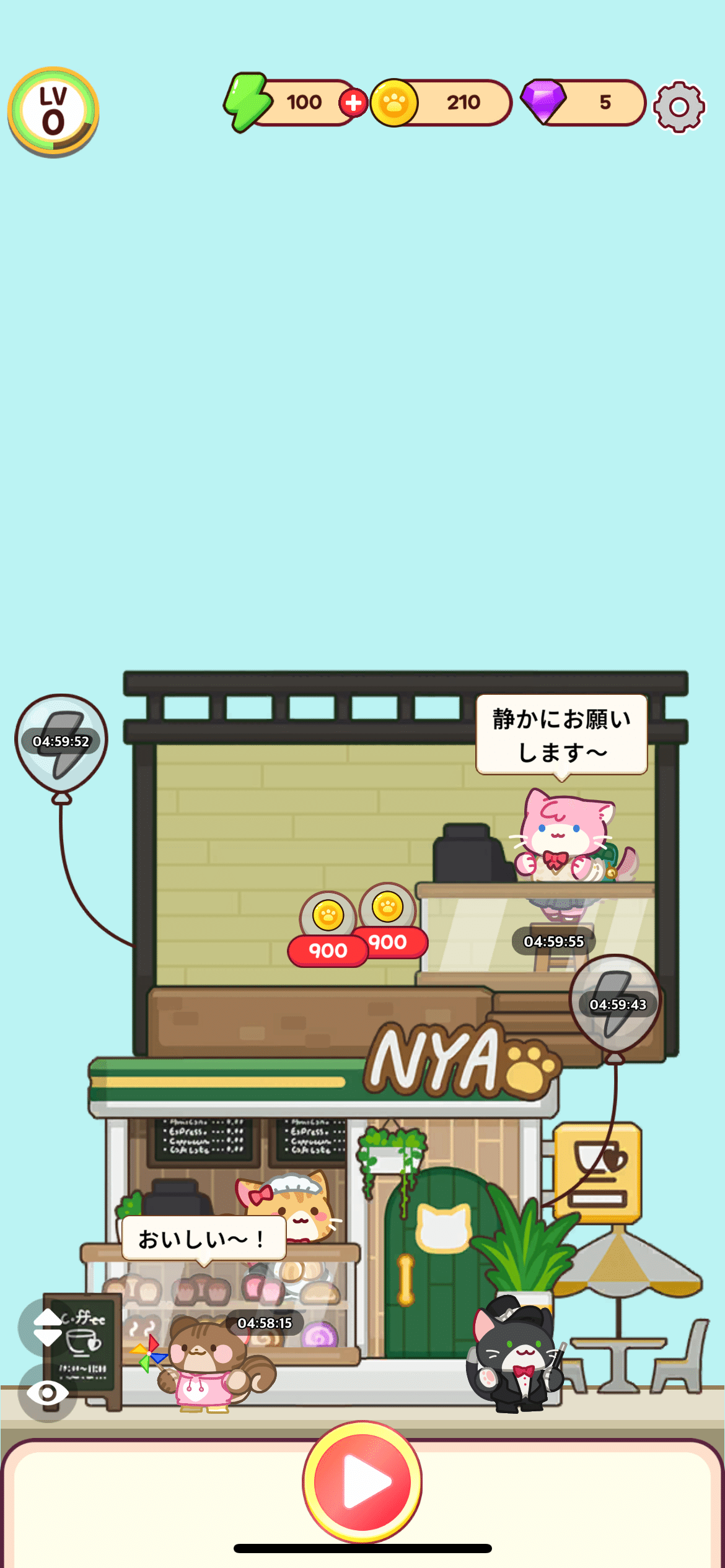
Task: Toggle the eye visibility icon
Action: (x=47, y=1393)
